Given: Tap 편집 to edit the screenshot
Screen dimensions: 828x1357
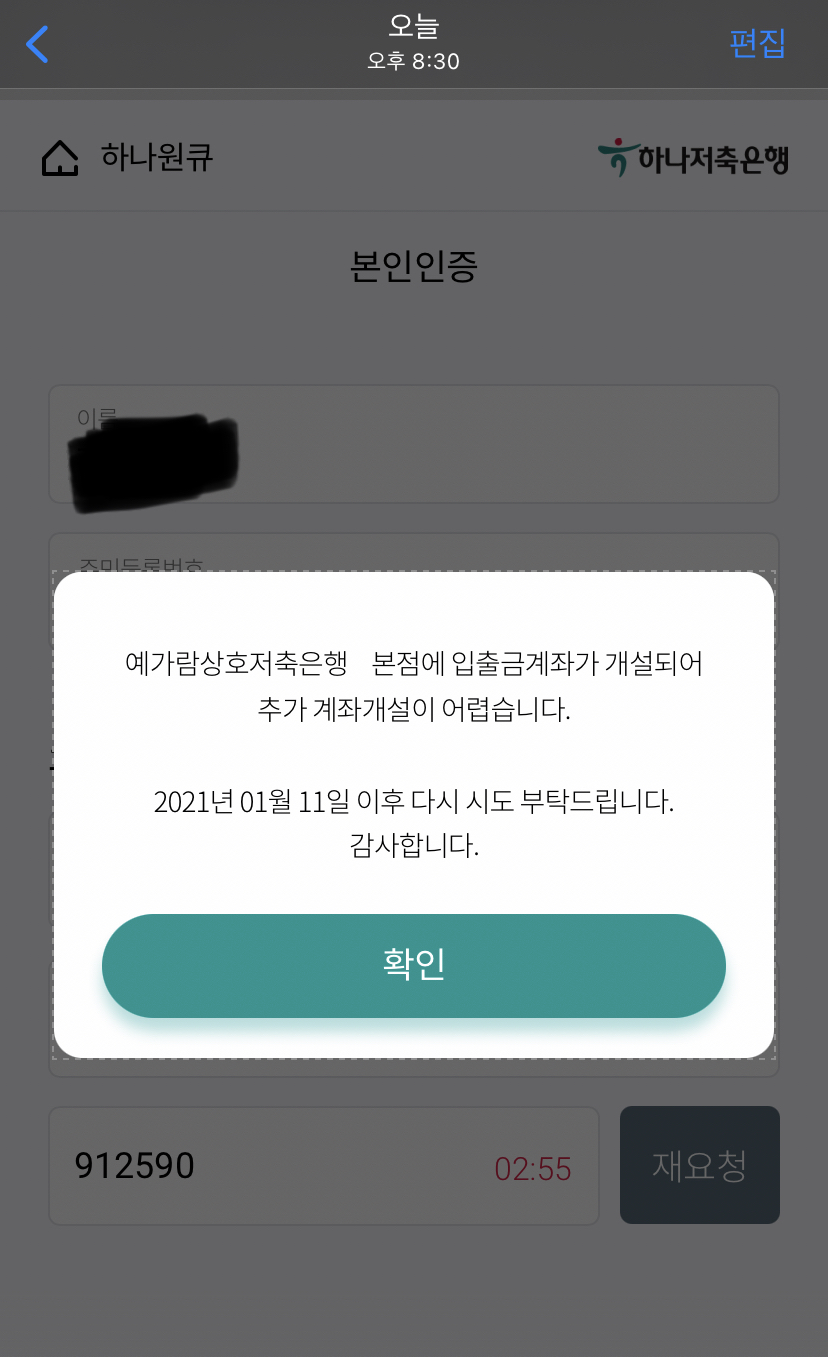Looking at the screenshot, I should point(757,44).
